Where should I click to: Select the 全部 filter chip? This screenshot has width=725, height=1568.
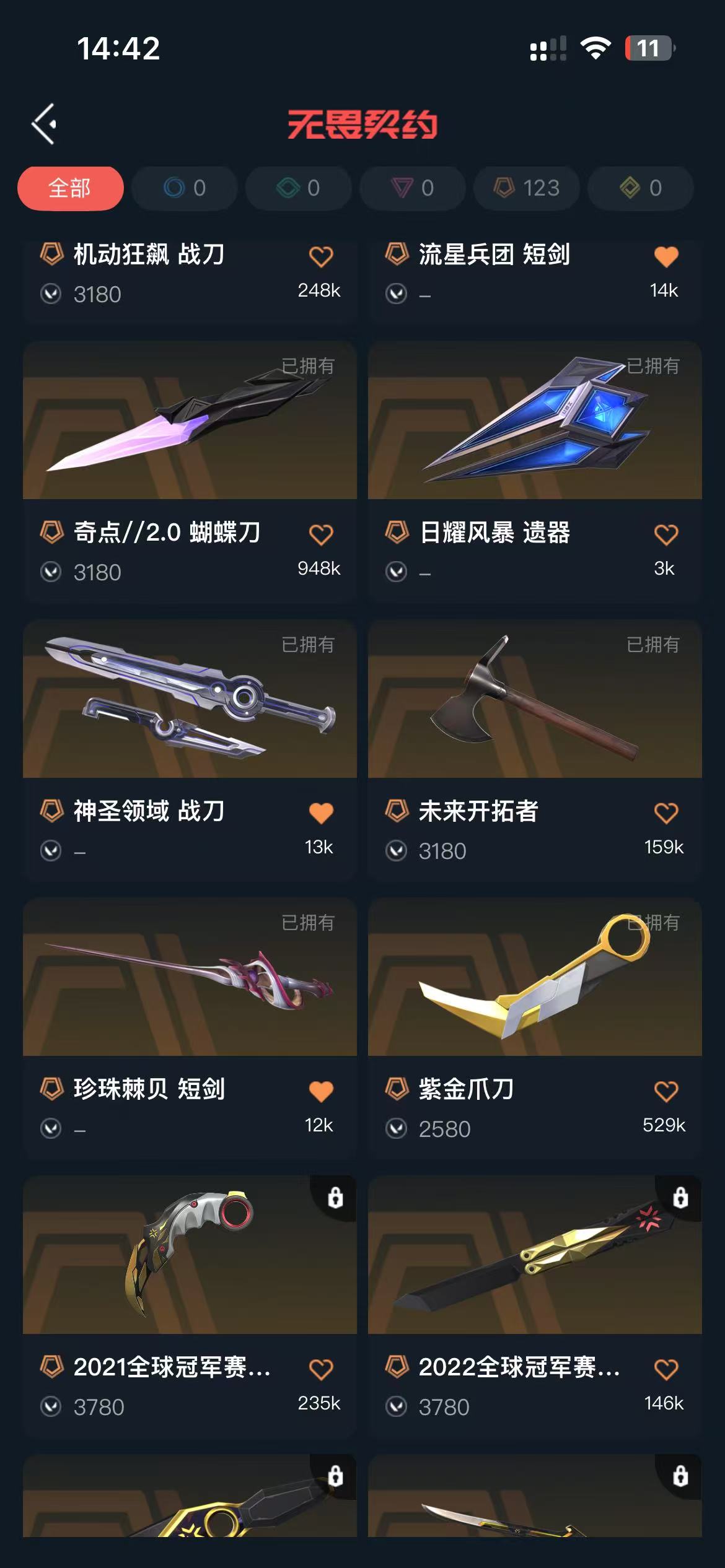click(70, 188)
